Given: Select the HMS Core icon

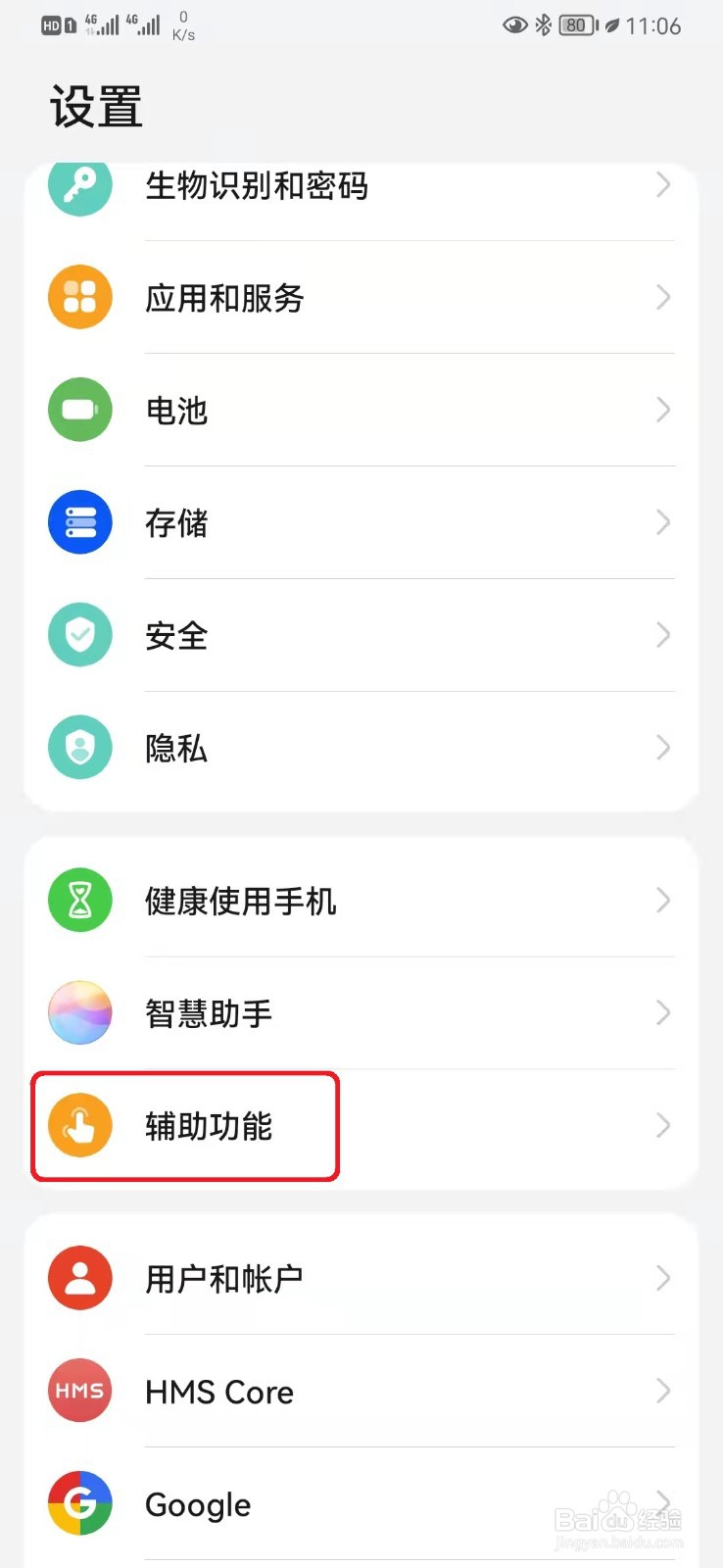Looking at the screenshot, I should pyautogui.click(x=80, y=1390).
